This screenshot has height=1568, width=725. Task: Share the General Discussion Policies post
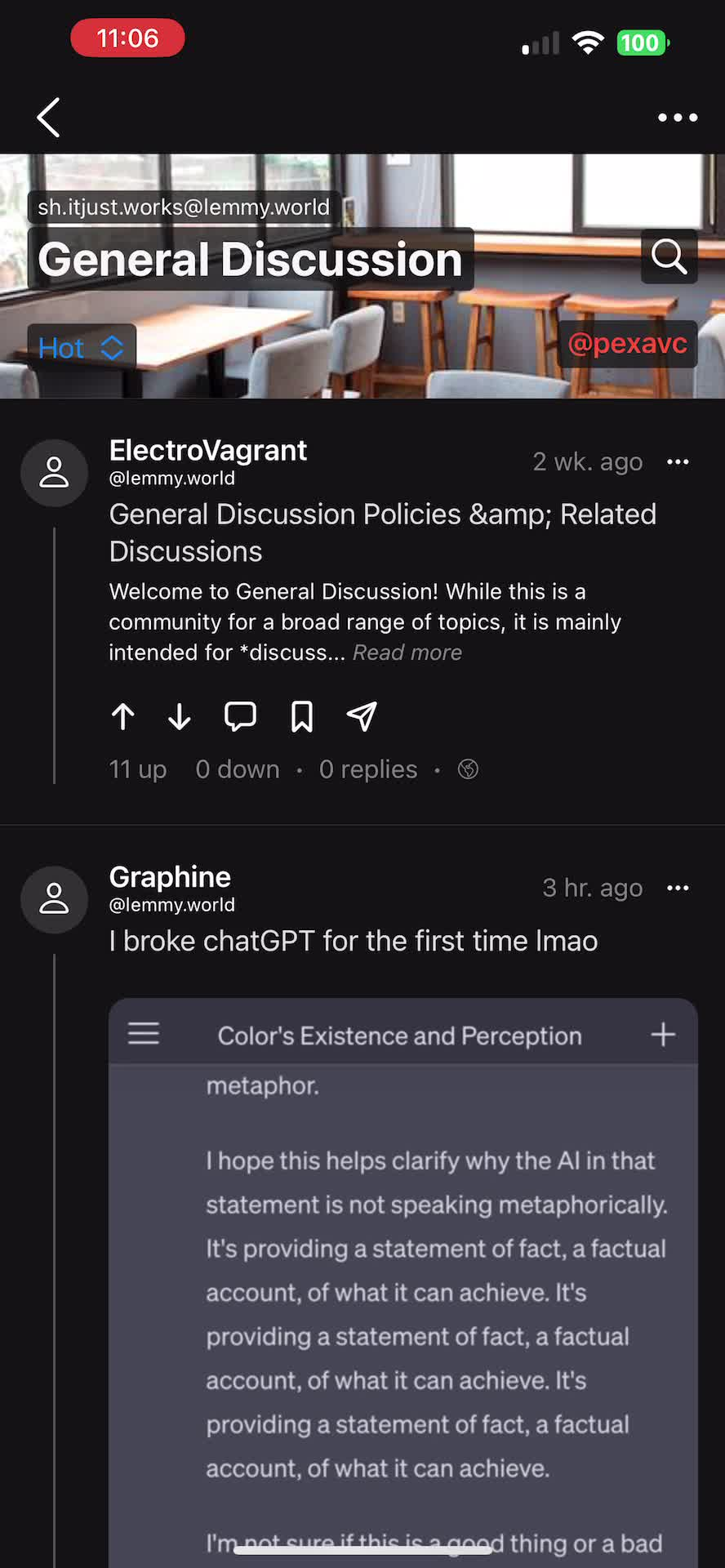362,716
